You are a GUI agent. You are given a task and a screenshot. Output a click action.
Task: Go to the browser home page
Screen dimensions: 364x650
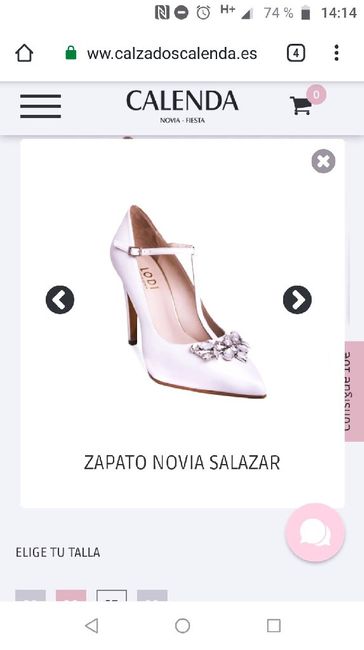coord(24,53)
